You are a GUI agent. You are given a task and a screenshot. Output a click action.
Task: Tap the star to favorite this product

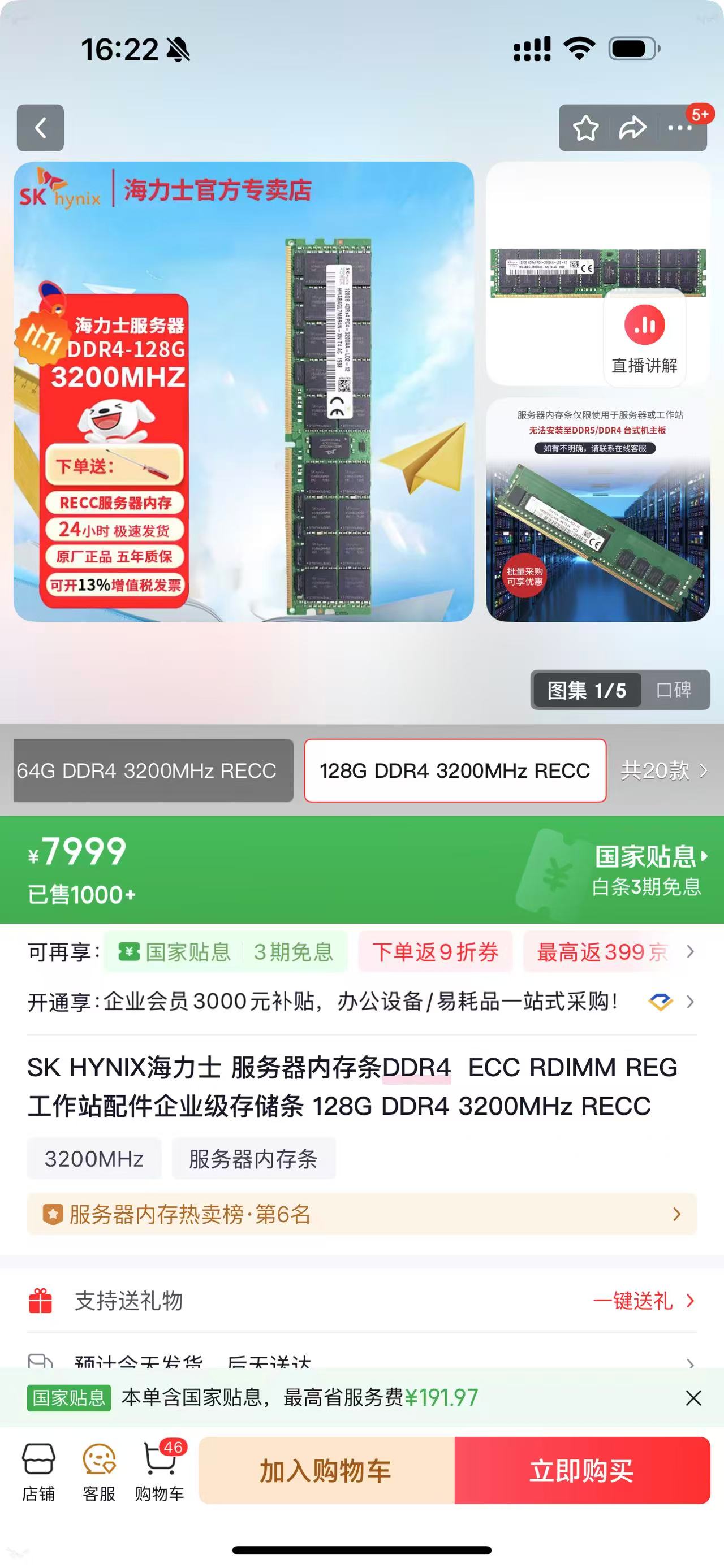[587, 128]
